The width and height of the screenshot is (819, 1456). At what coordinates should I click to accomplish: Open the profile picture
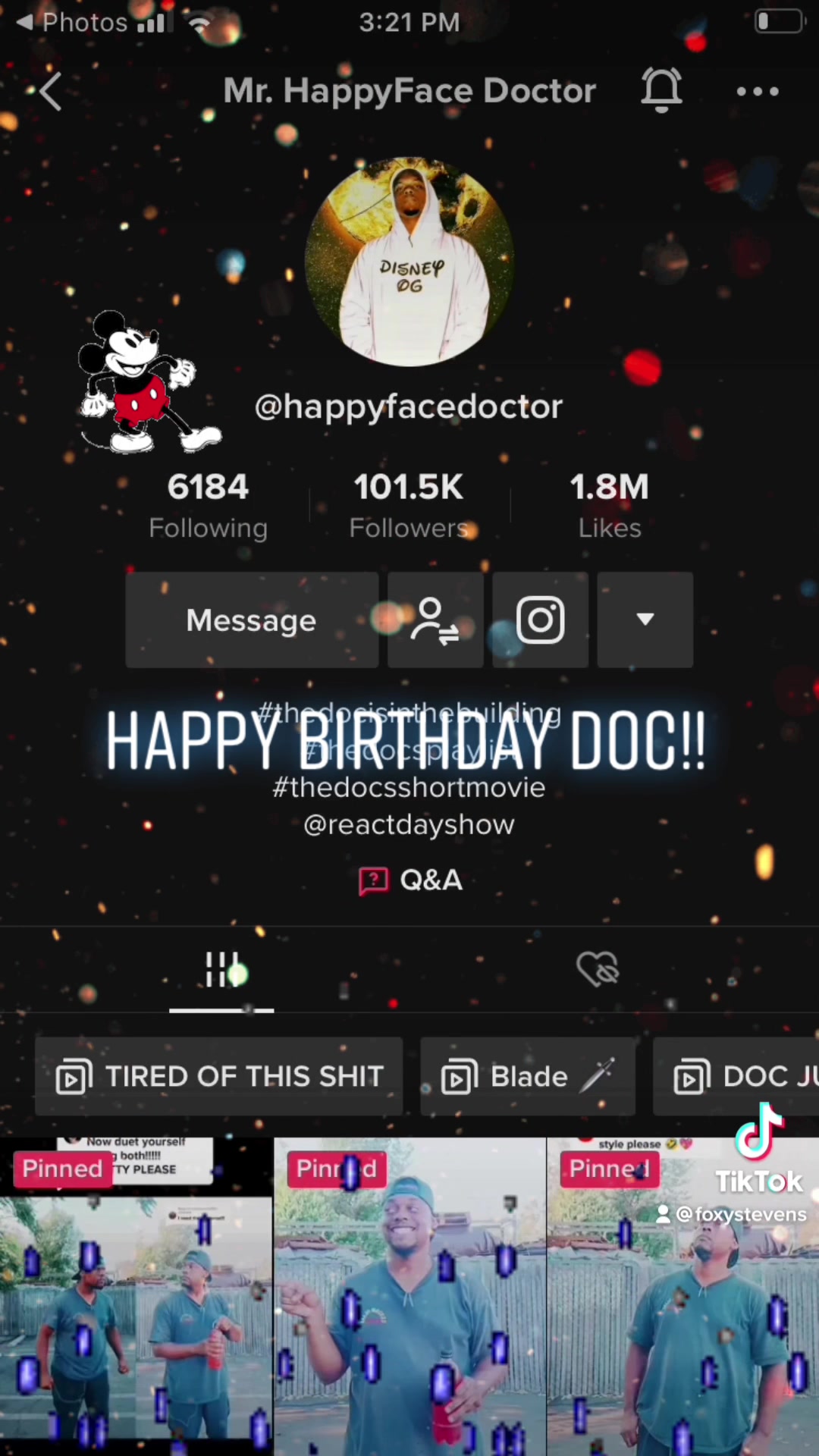[409, 262]
